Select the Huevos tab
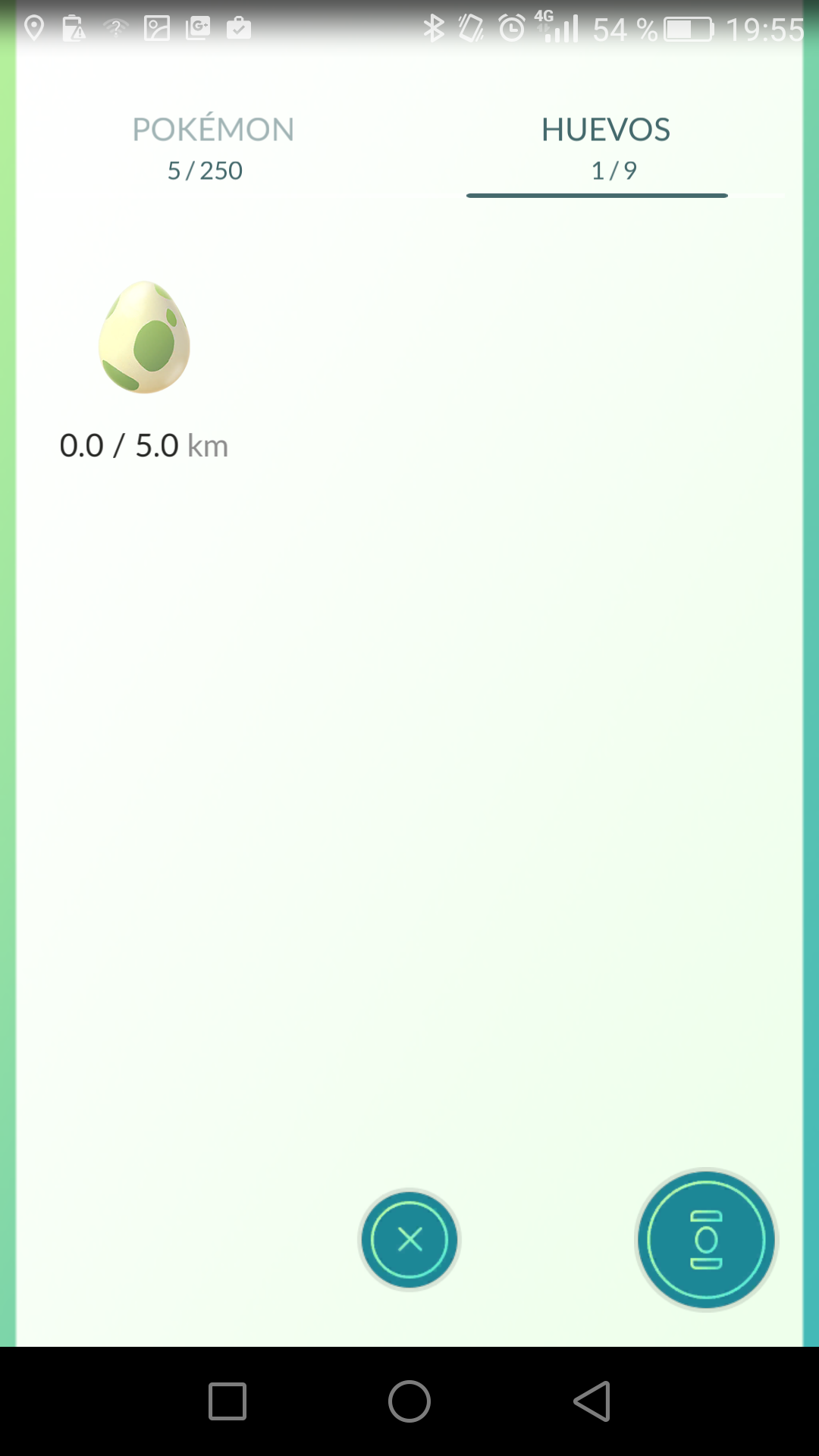The width and height of the screenshot is (819, 1456). pyautogui.click(x=605, y=148)
